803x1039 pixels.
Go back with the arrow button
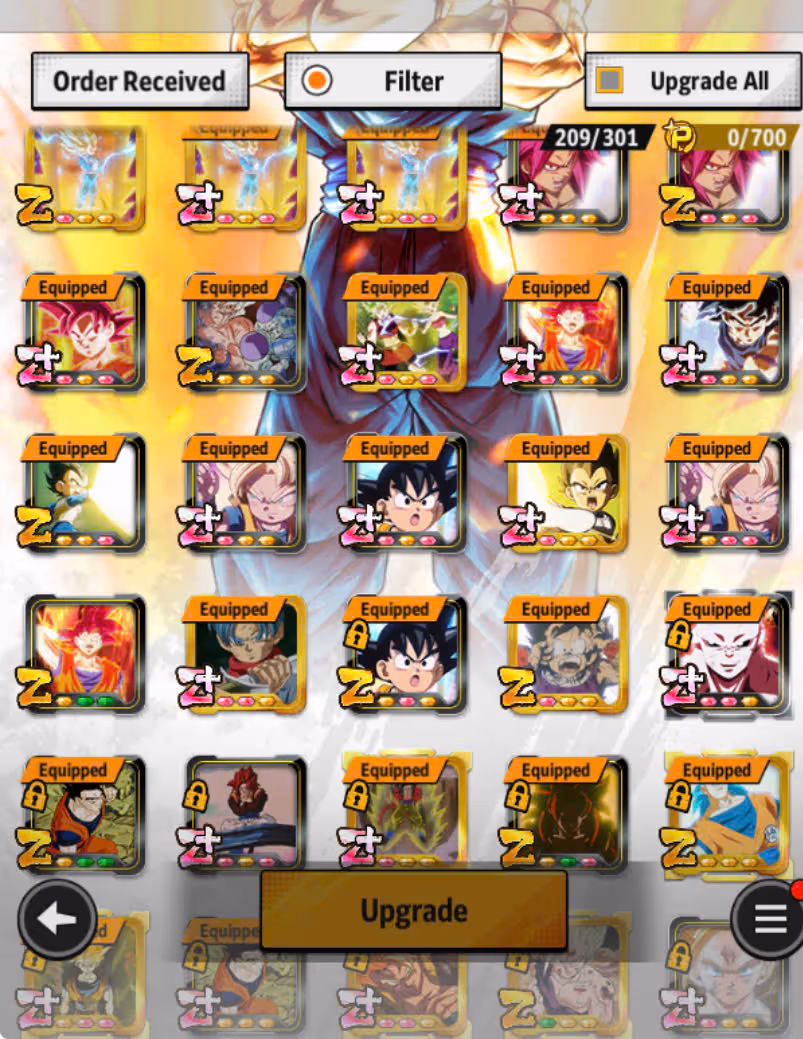[x=57, y=920]
